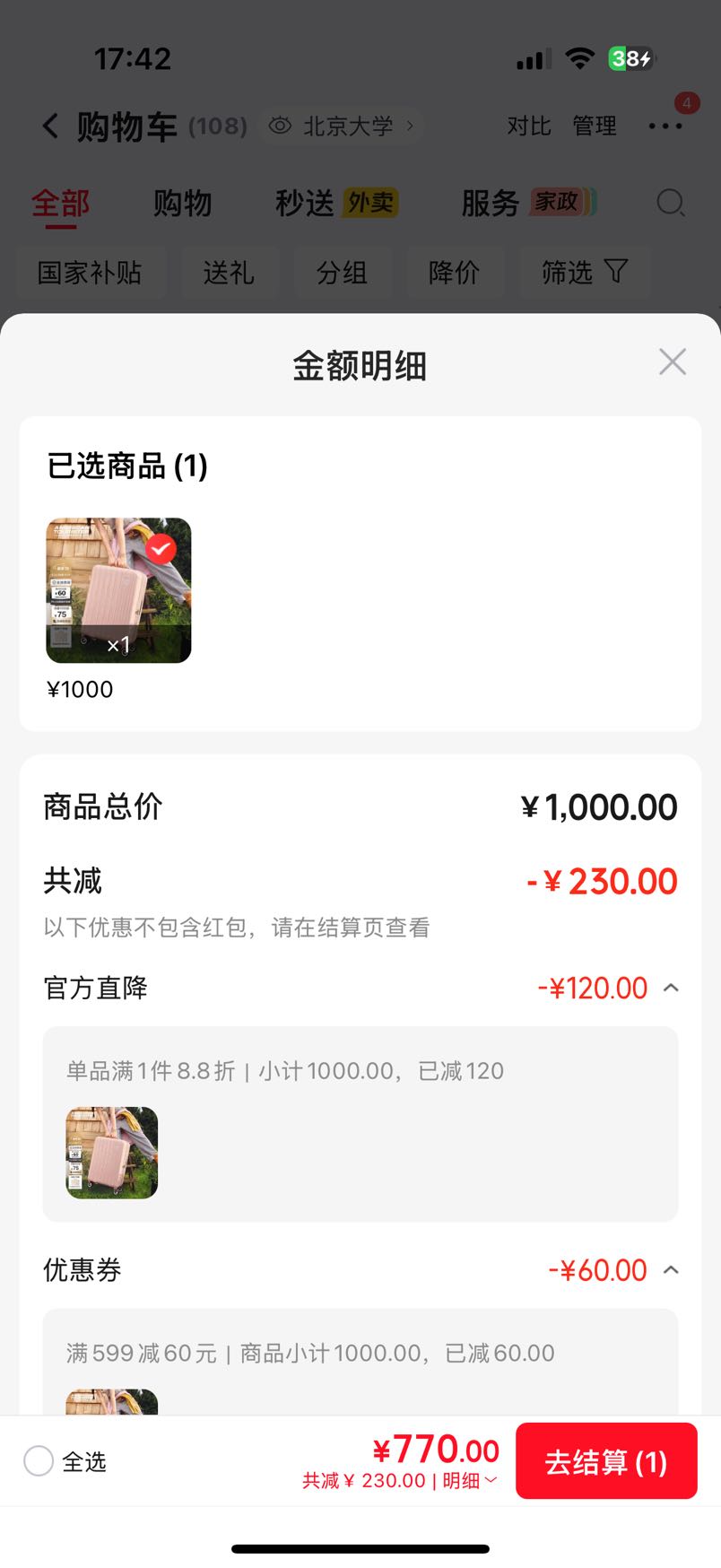Tap 去结算 (1) to checkout

606,1461
